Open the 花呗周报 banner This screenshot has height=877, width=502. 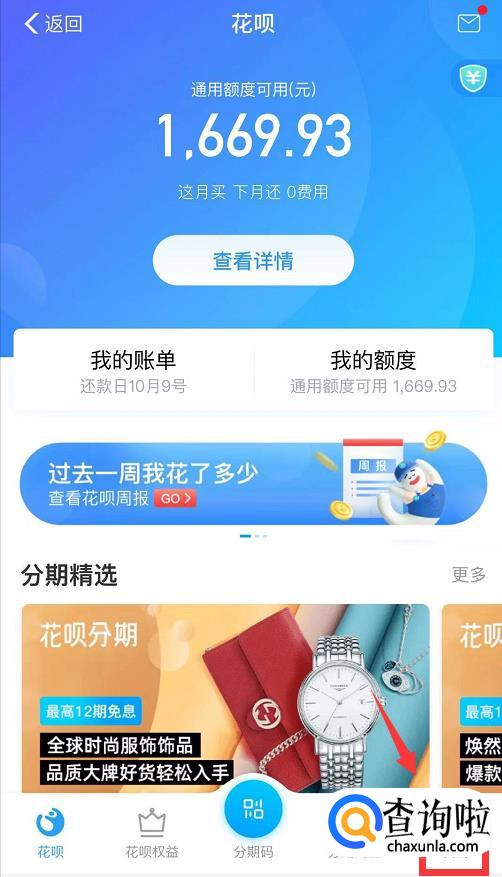[x=253, y=483]
